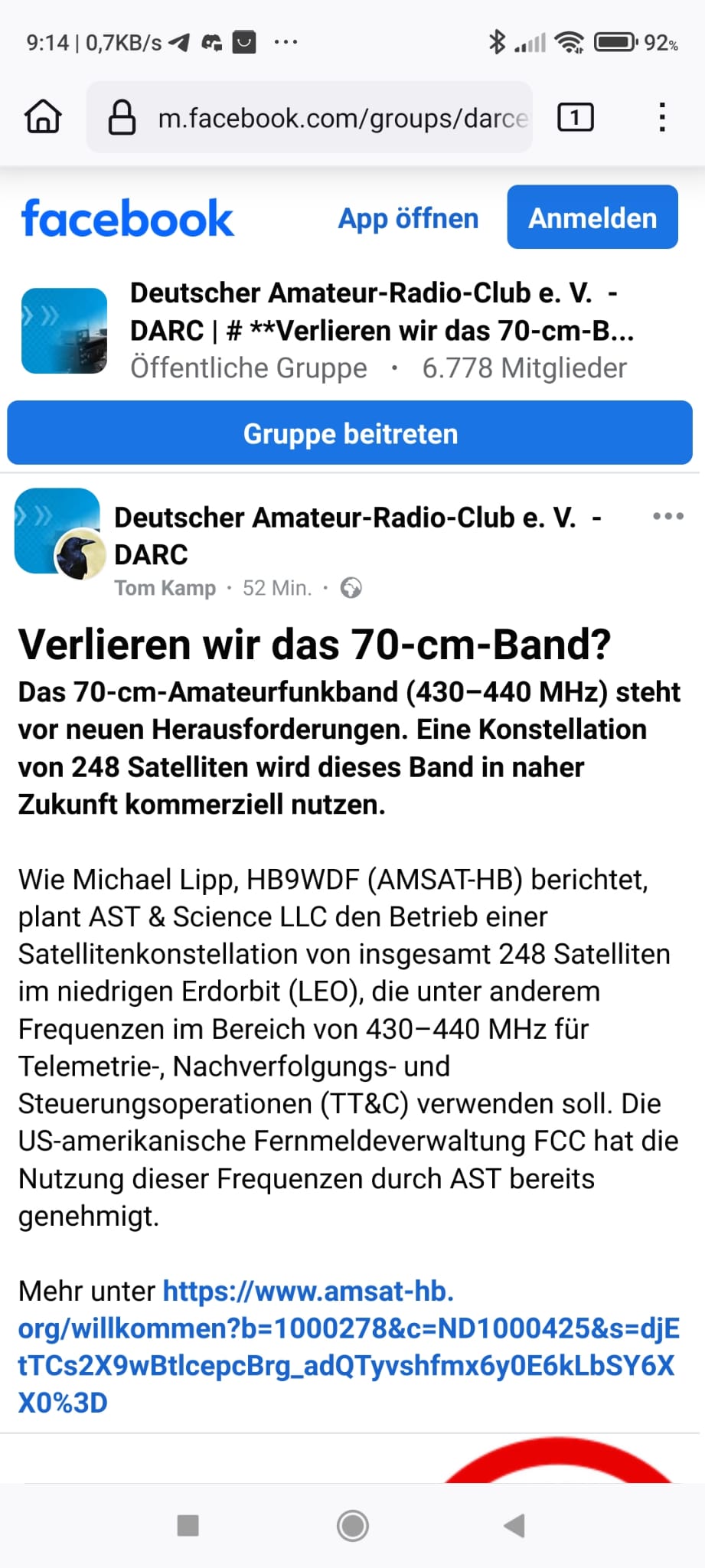Open the browser tab switcher
Screen dimensions: 705x1568
pos(575,118)
